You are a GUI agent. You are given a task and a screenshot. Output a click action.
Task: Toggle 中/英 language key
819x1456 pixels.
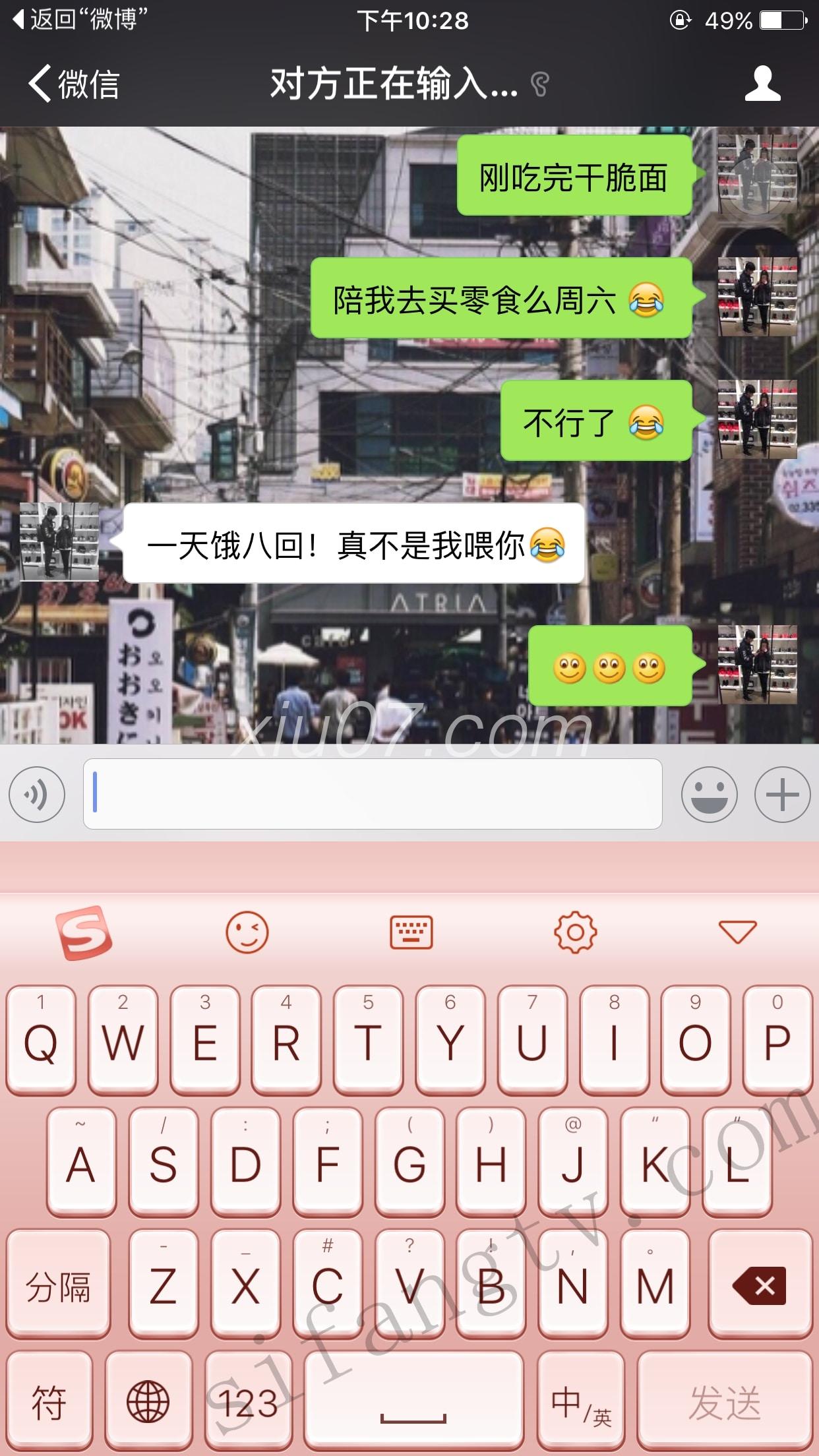coord(580,1403)
